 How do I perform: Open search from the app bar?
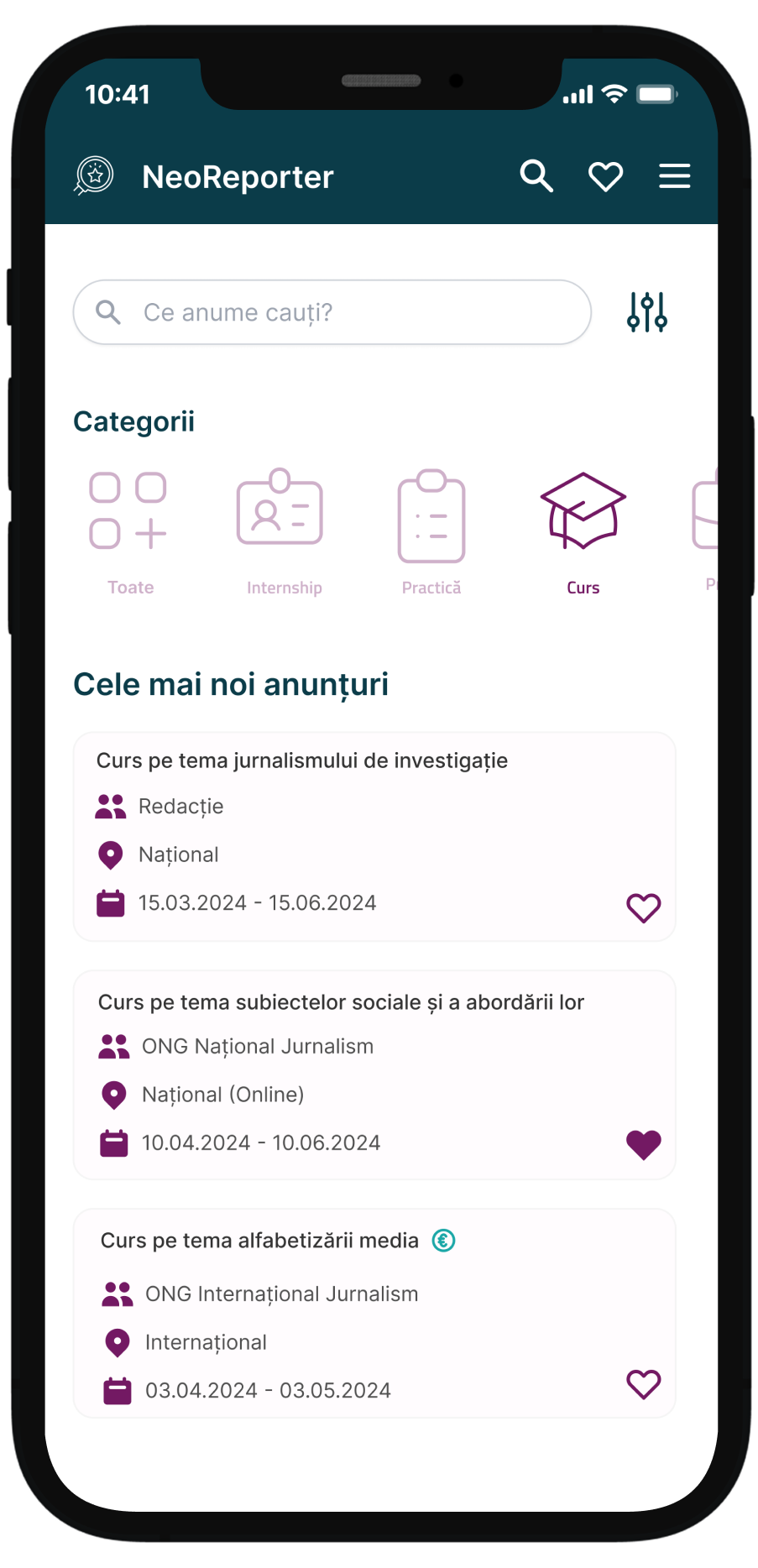[x=536, y=176]
